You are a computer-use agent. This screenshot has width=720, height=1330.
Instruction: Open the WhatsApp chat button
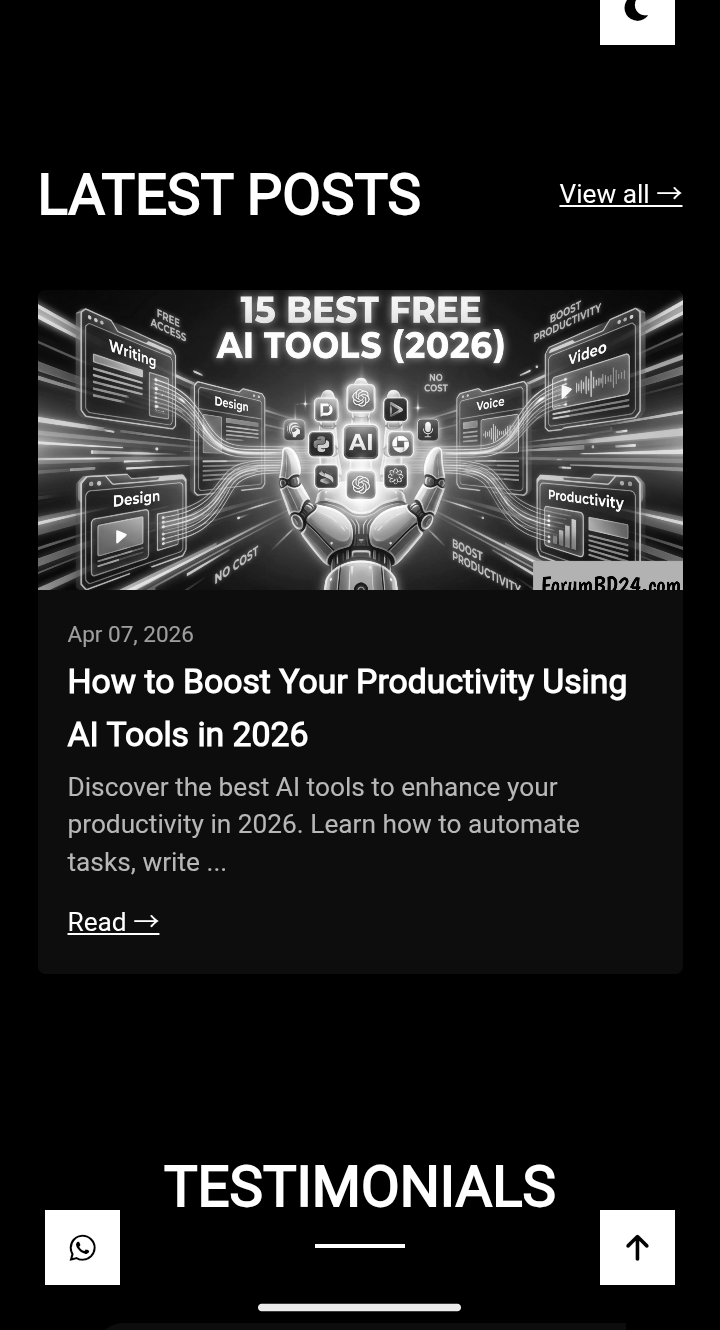(82, 1247)
